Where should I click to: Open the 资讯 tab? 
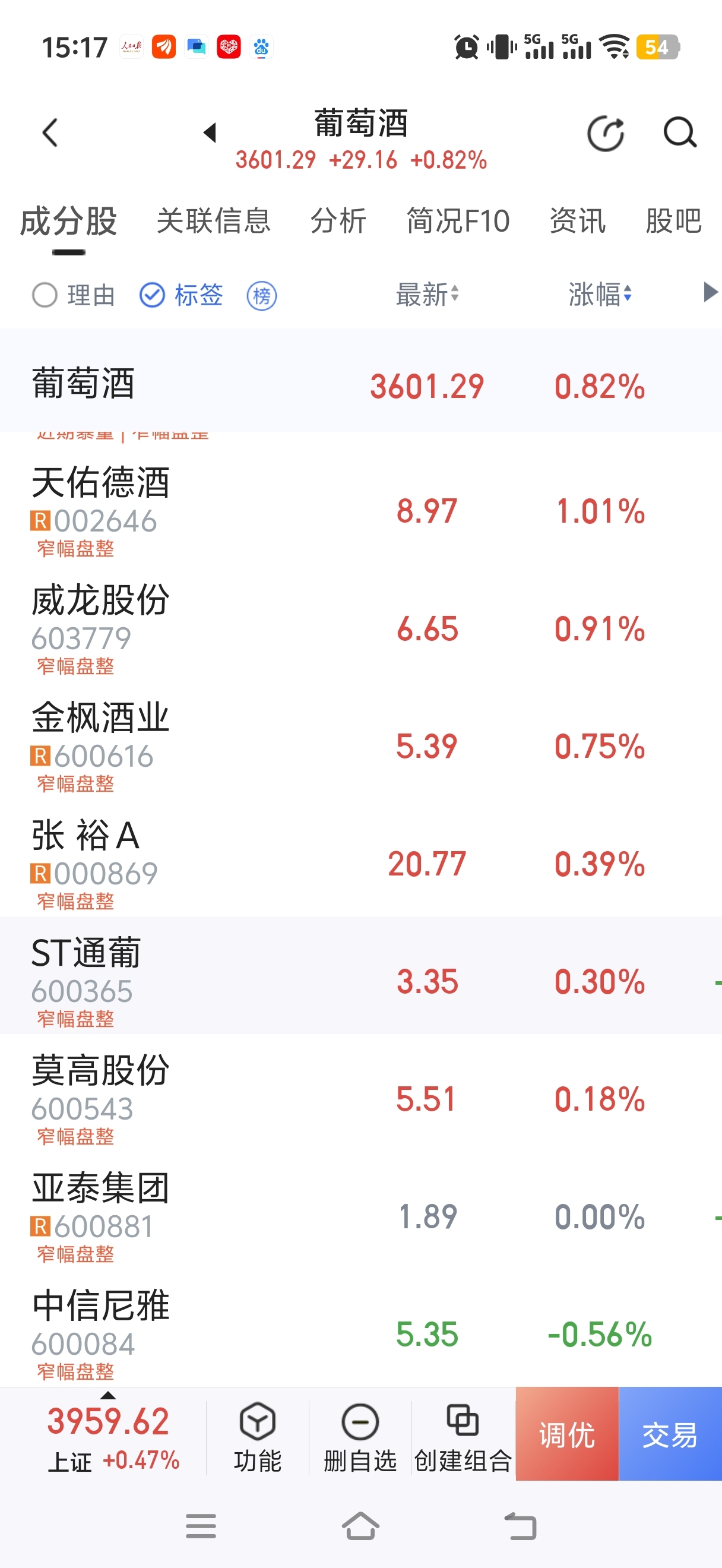[x=577, y=221]
